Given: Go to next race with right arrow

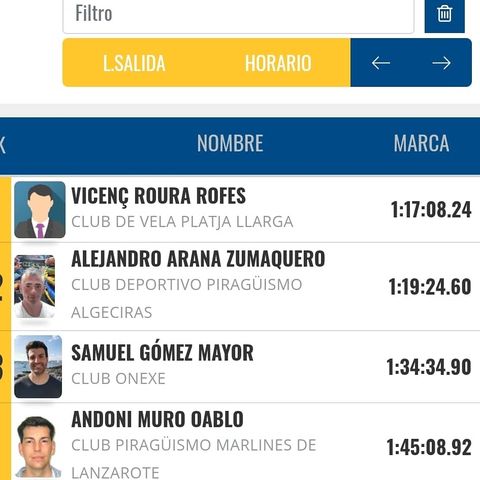Looking at the screenshot, I should pos(441,63).
